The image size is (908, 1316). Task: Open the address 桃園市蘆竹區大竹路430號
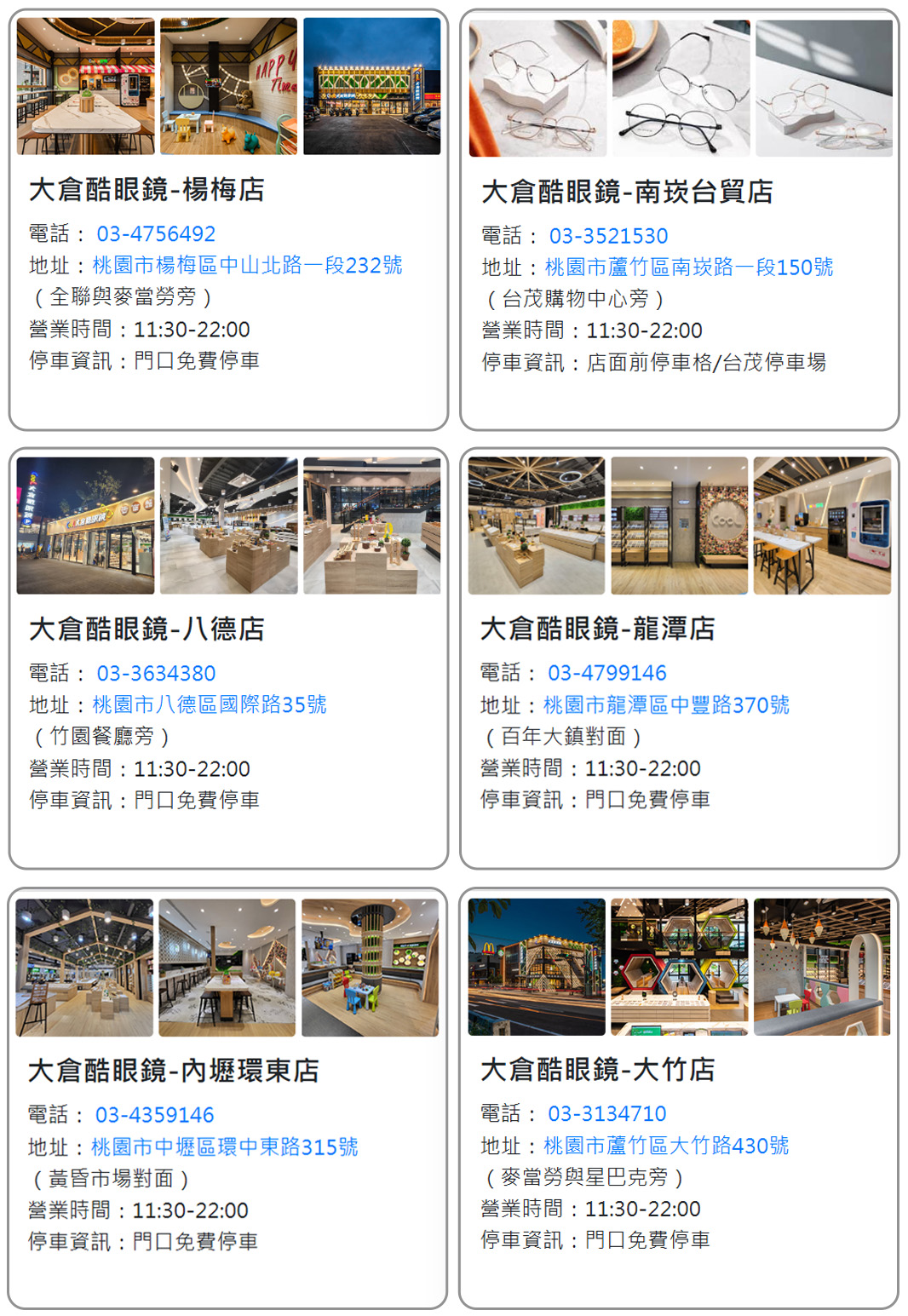pos(666,1145)
